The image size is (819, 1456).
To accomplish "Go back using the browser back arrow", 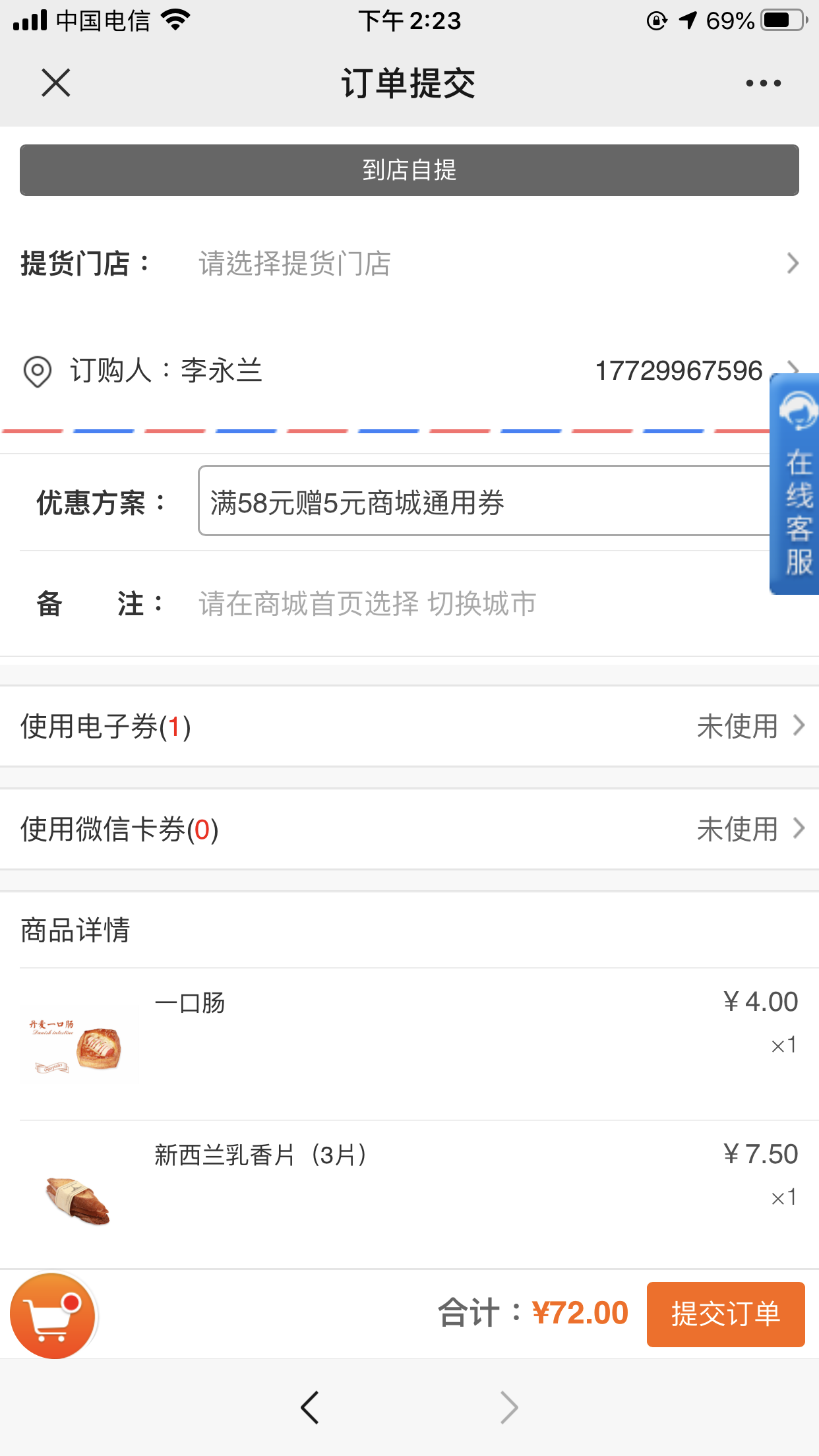I will point(309,1407).
